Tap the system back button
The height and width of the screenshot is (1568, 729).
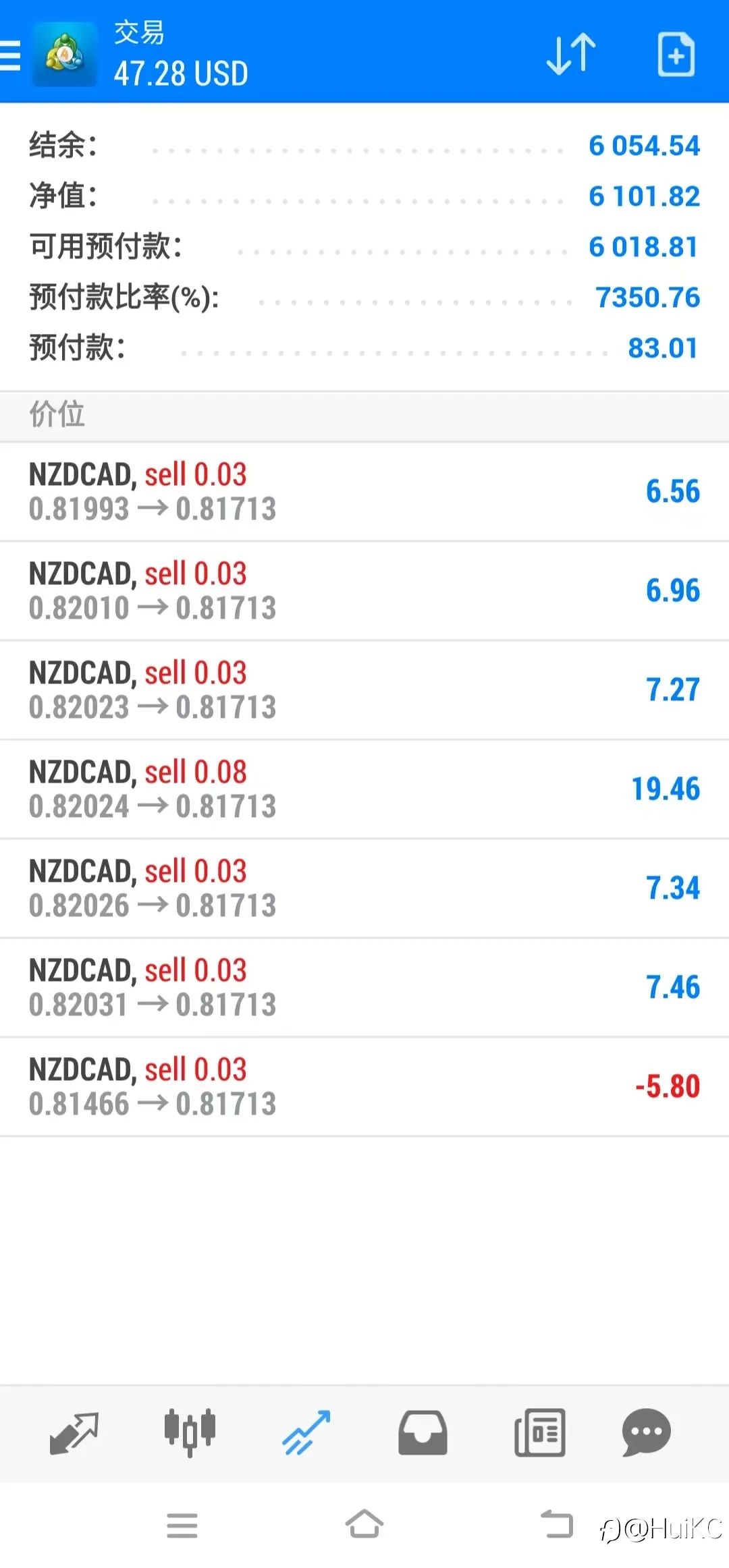pos(557,1525)
